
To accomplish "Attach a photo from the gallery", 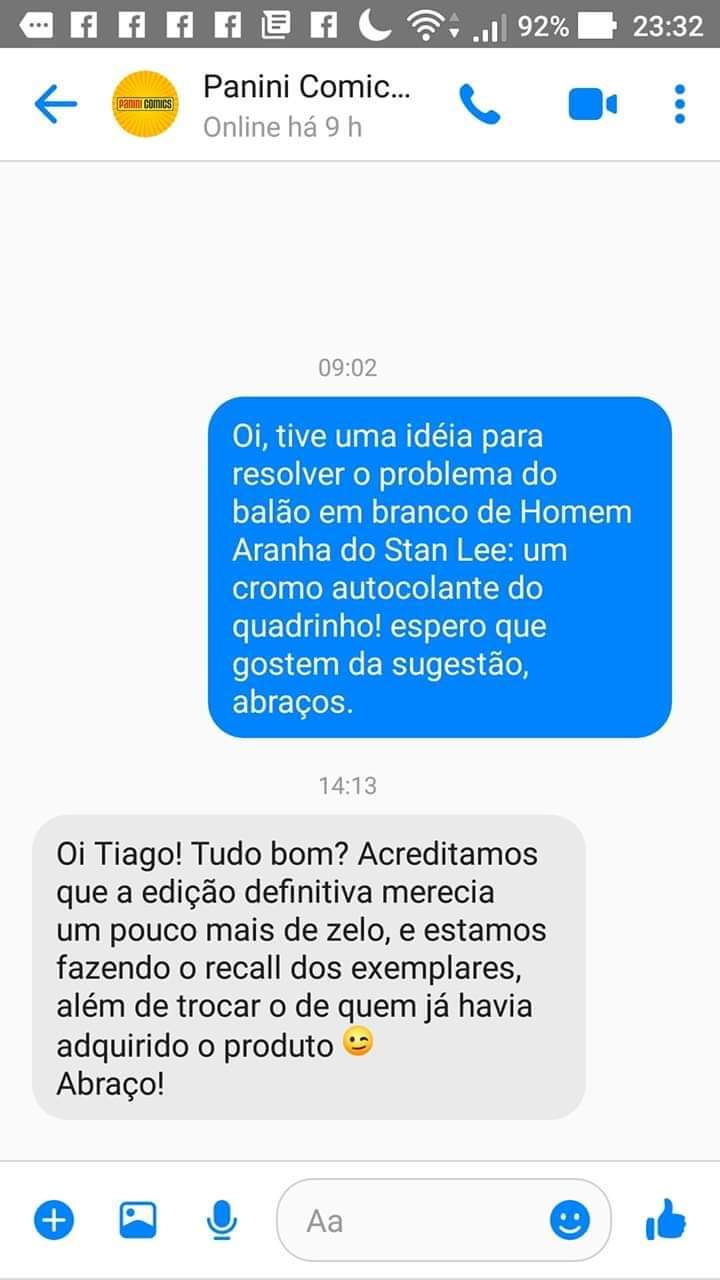I will pos(138,1220).
